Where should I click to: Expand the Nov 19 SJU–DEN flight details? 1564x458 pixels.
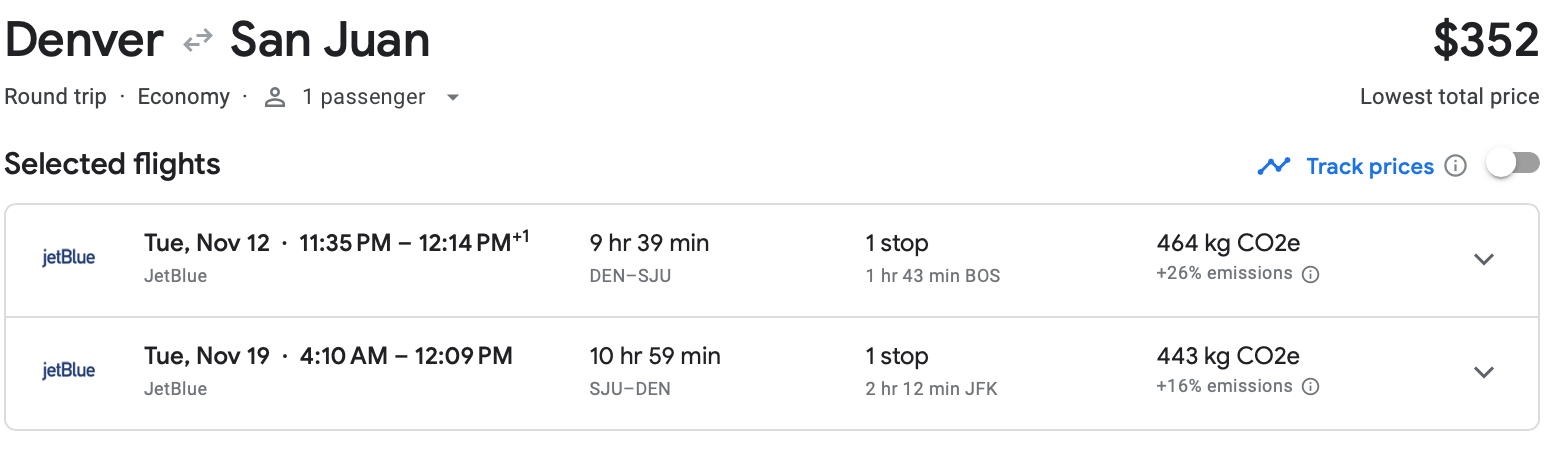click(1484, 373)
